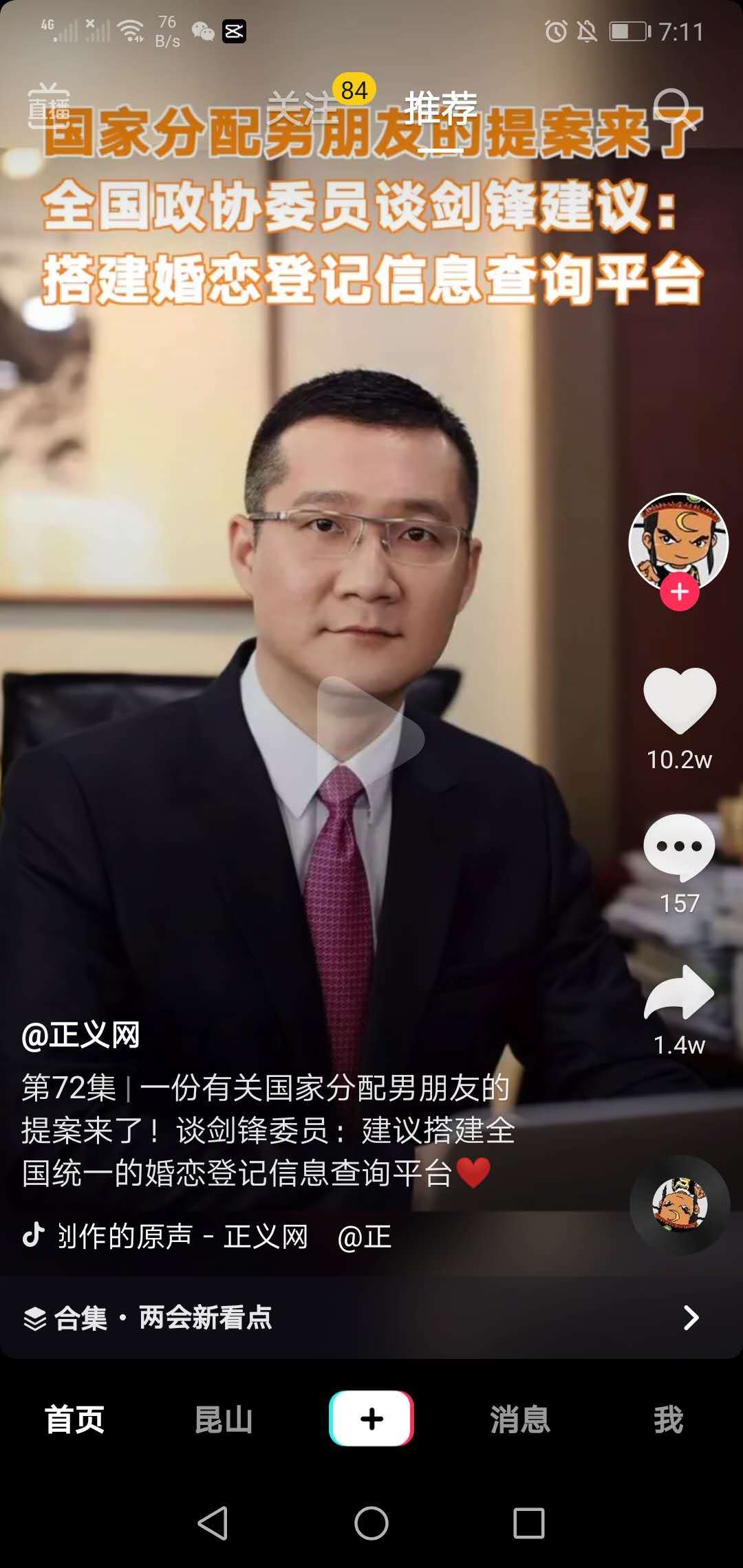743x1568 pixels.
Task: Open the @正义网 username link
Action: coord(81,1035)
